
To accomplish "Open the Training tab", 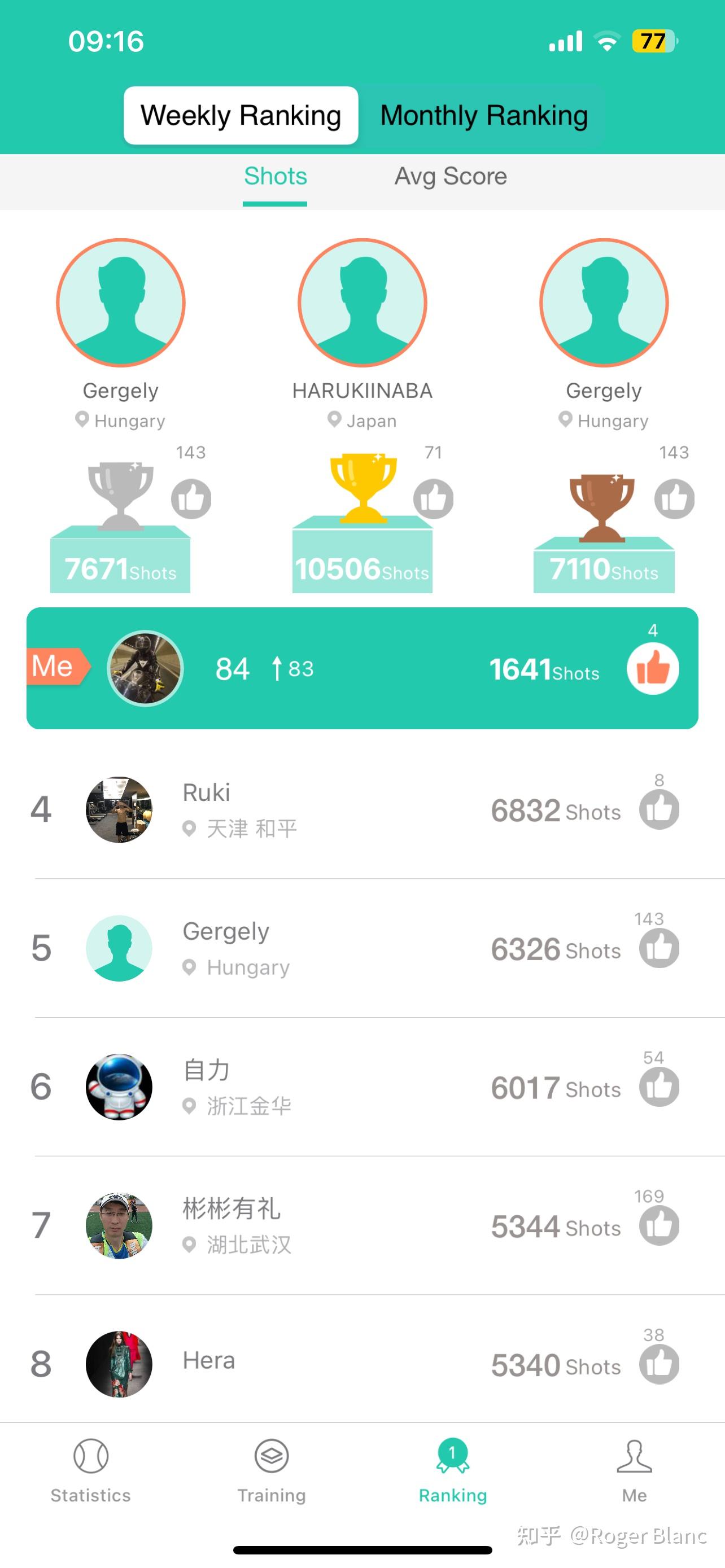I will pyautogui.click(x=272, y=1469).
